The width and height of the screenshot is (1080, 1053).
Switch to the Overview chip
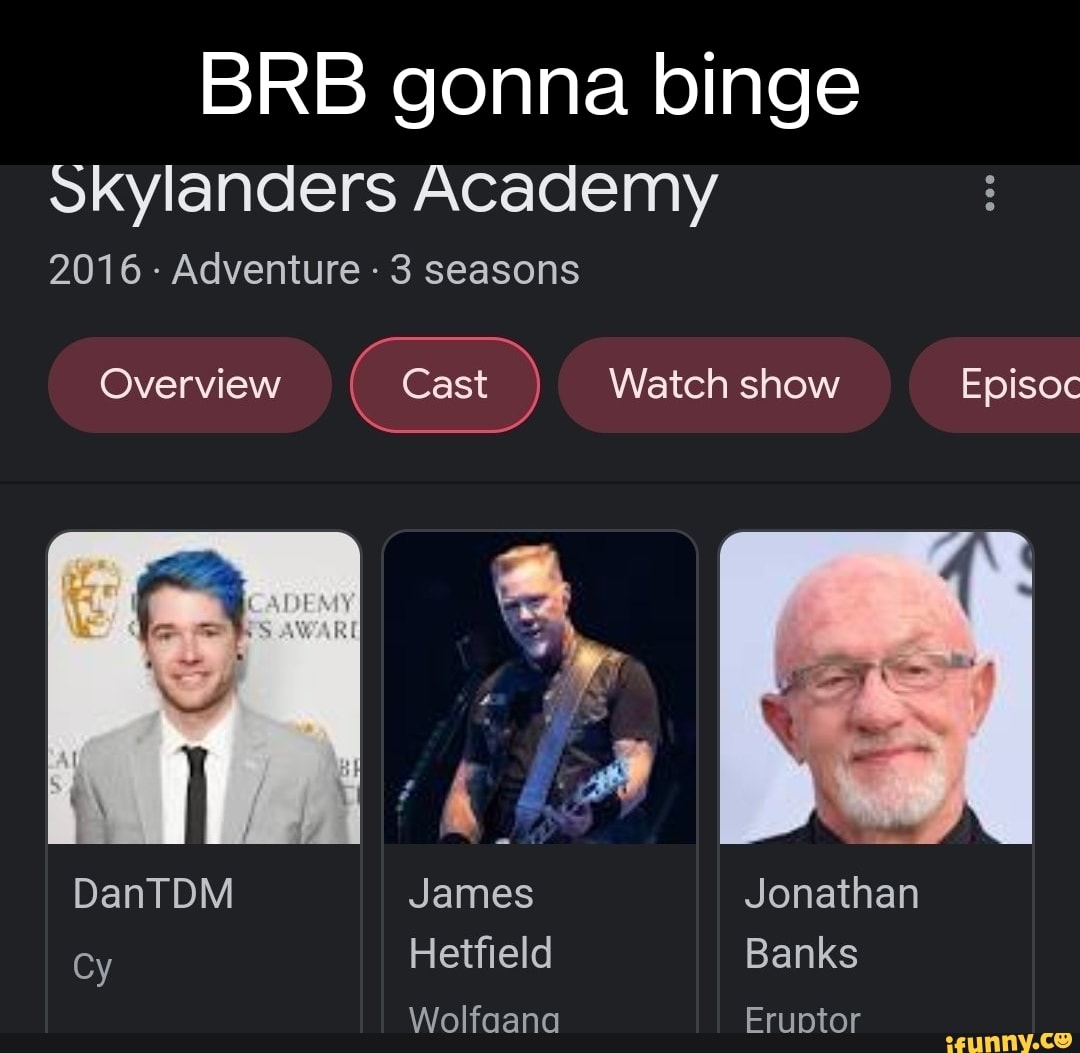pos(190,385)
